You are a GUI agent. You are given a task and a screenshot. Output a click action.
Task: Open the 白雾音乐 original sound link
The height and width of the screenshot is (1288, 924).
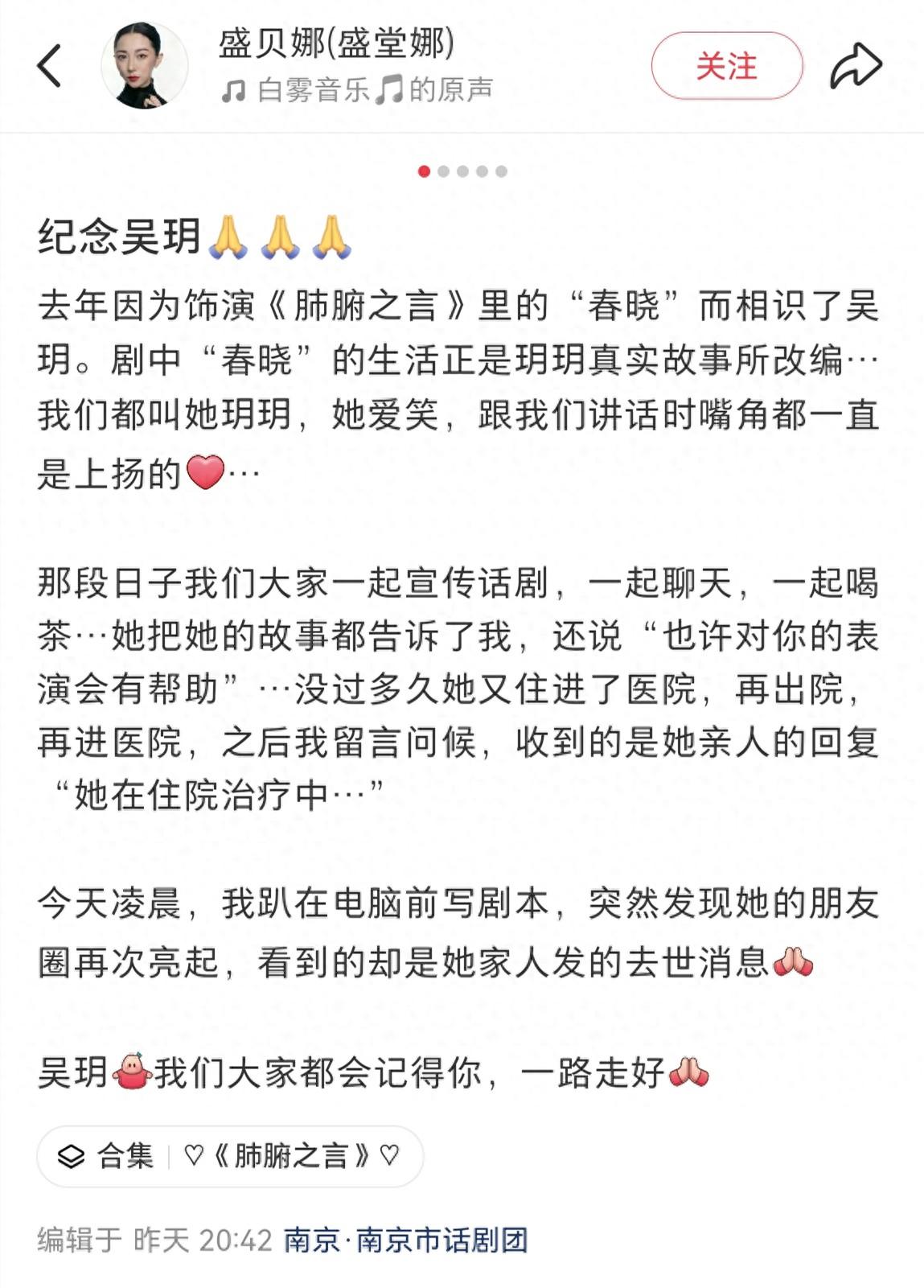pyautogui.click(x=357, y=90)
